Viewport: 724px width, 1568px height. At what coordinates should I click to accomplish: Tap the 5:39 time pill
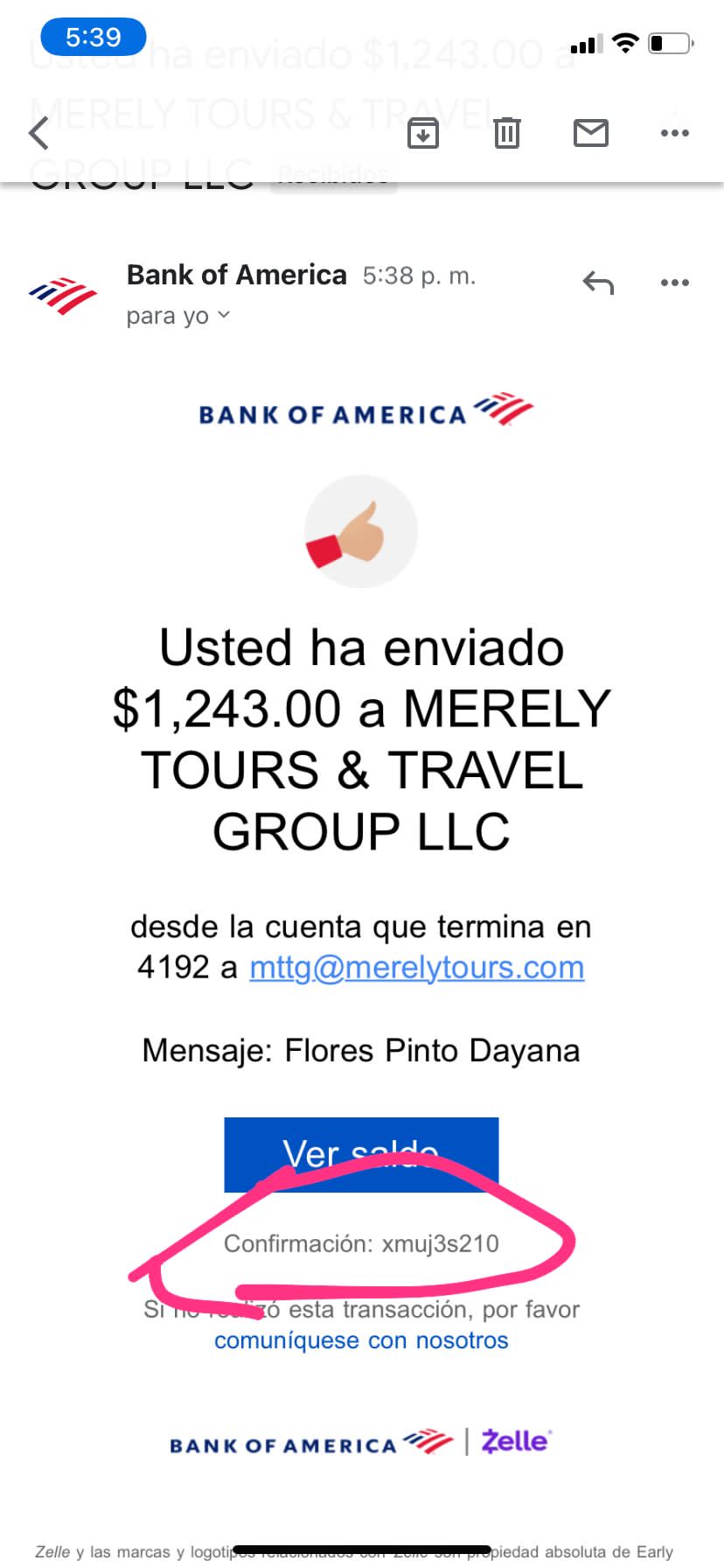(94, 37)
